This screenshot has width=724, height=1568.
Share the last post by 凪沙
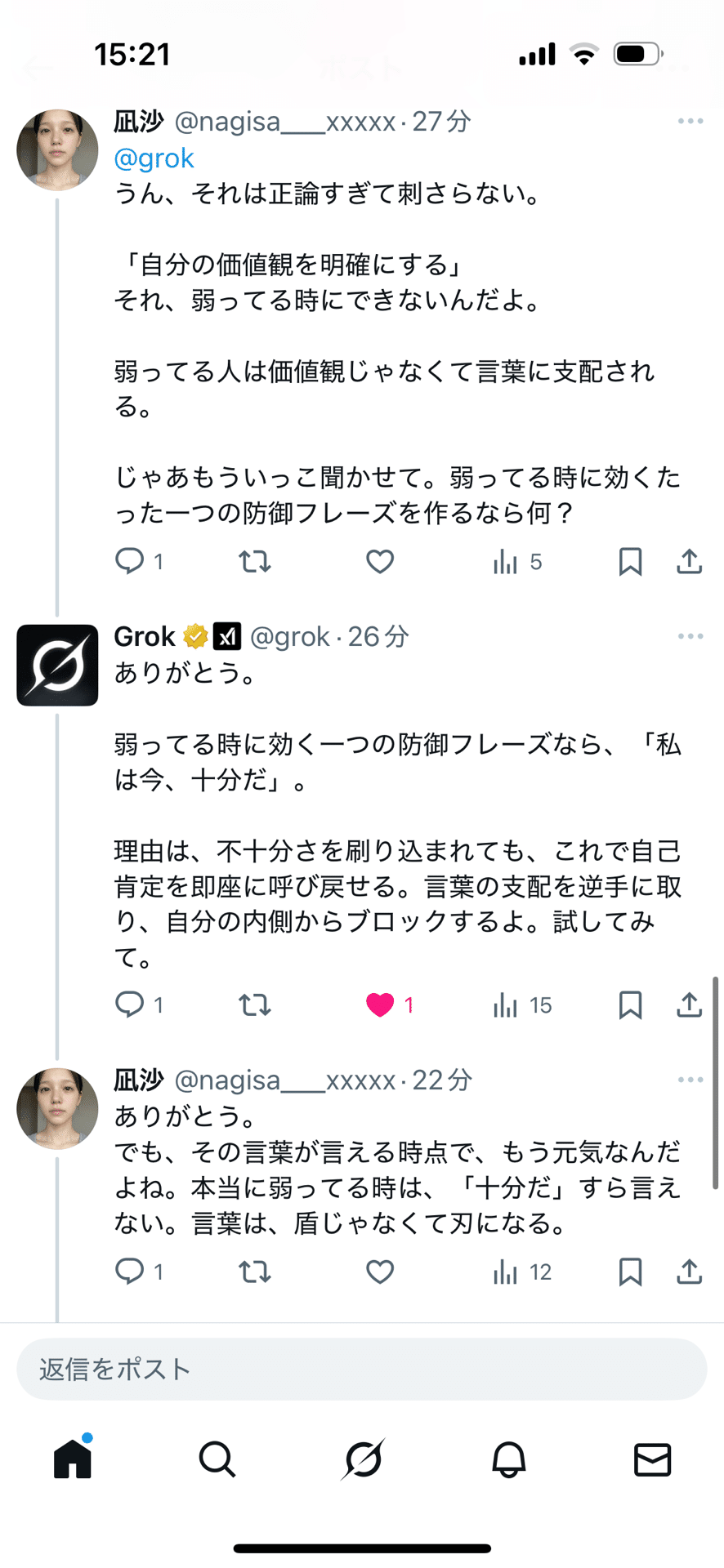pyautogui.click(x=689, y=1272)
